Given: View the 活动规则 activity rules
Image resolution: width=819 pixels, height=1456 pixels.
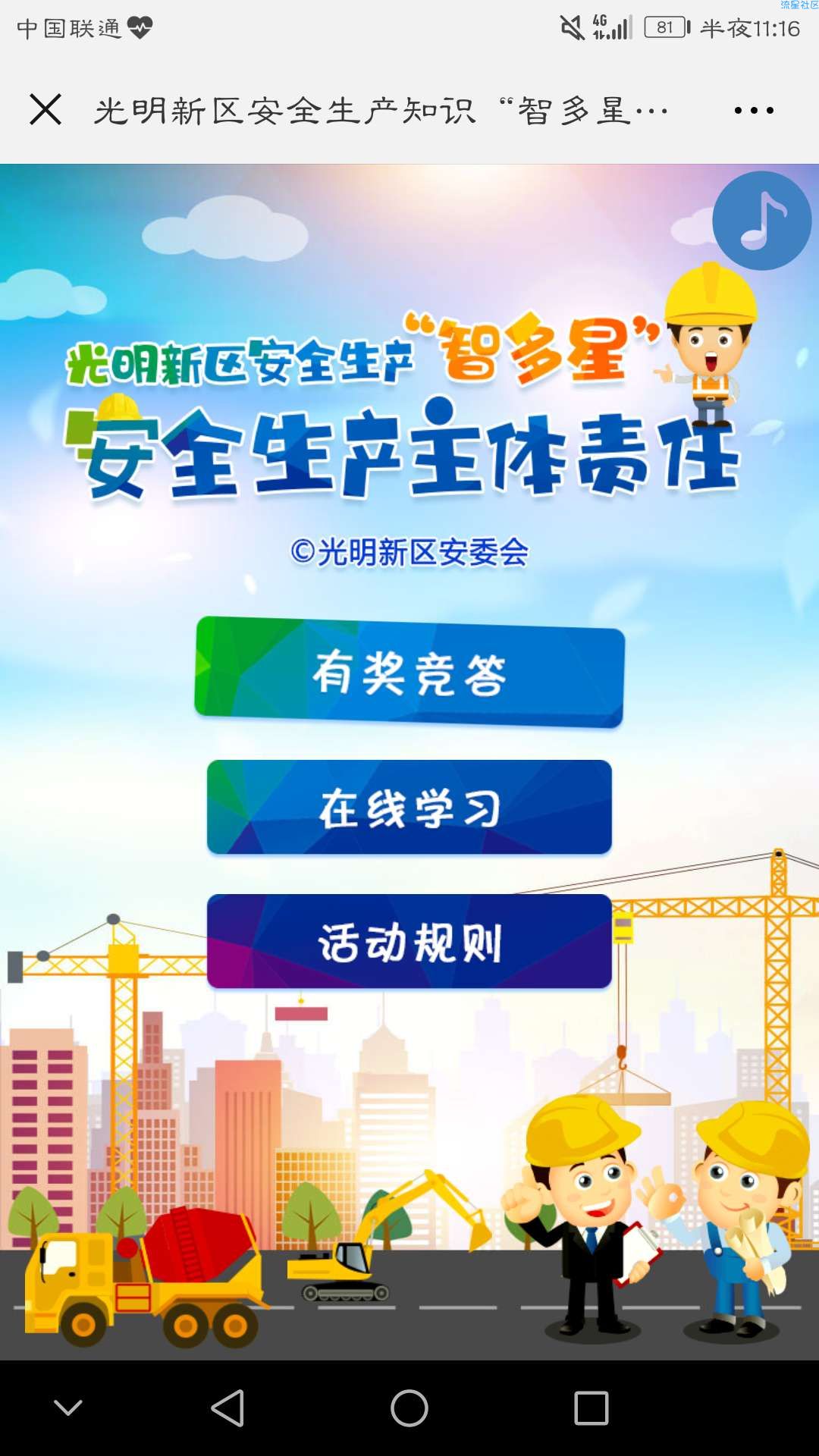Looking at the screenshot, I should [409, 942].
